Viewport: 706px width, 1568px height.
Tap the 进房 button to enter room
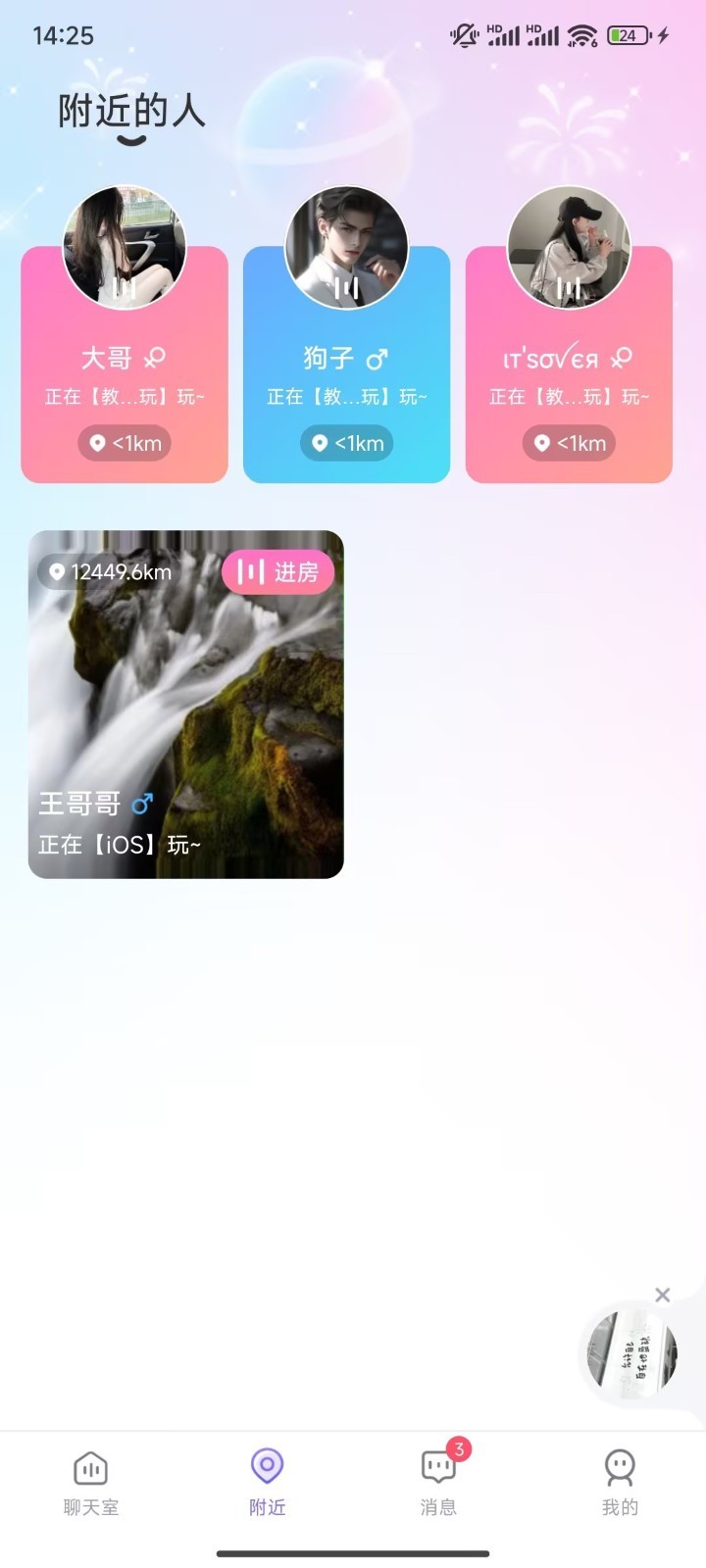[278, 572]
